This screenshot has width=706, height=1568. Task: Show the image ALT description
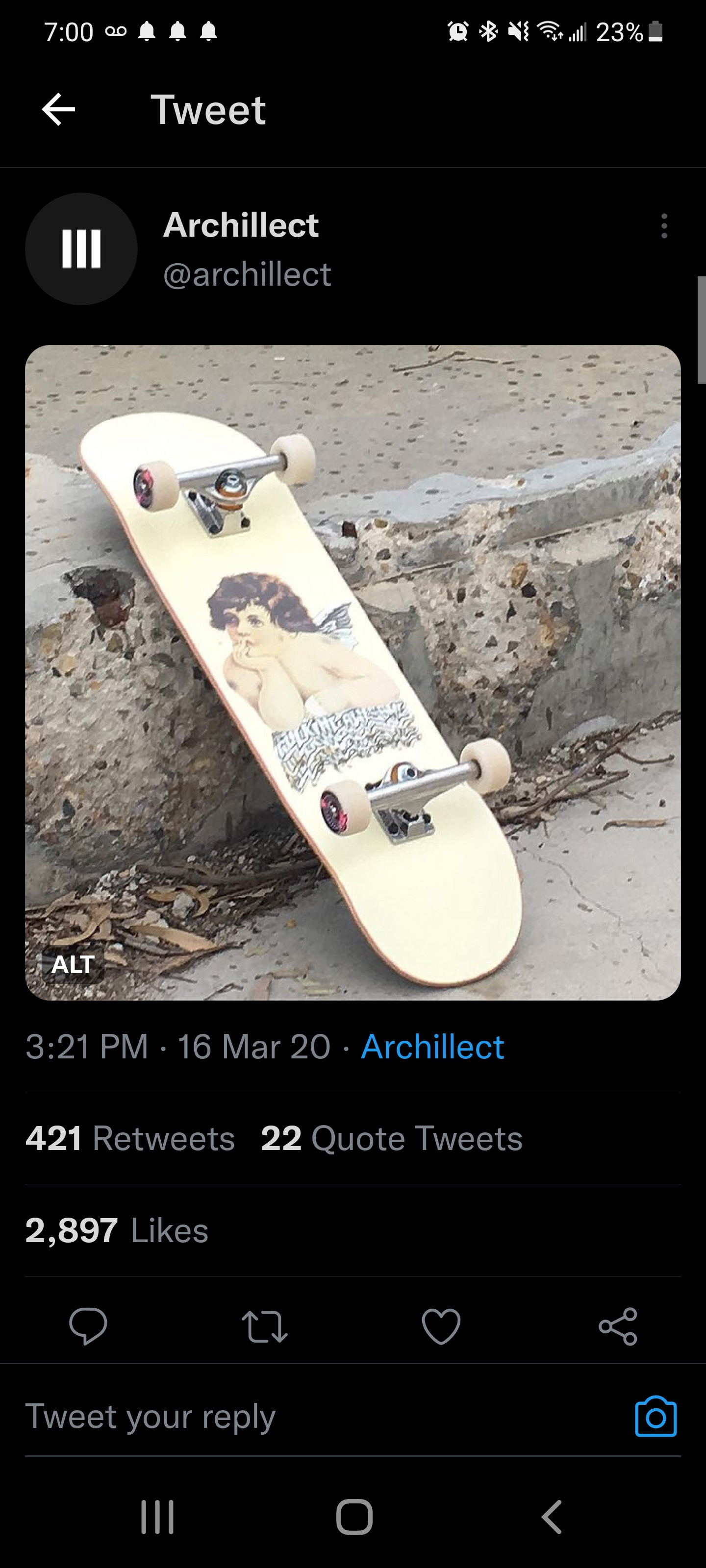coord(73,964)
